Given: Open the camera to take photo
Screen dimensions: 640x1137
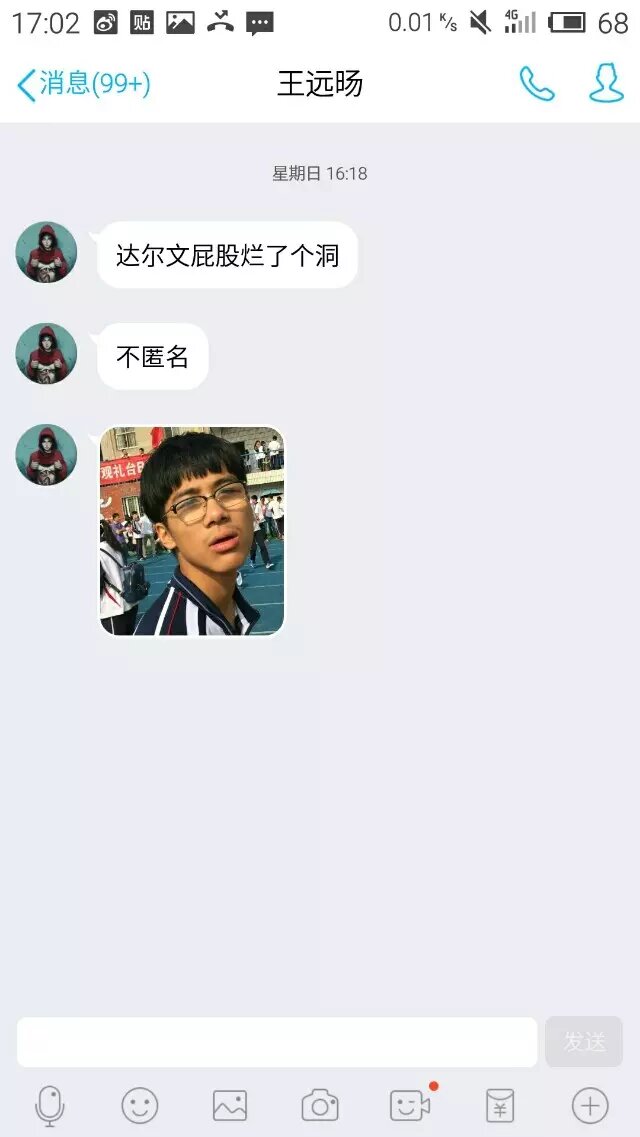Looking at the screenshot, I should tap(320, 1106).
